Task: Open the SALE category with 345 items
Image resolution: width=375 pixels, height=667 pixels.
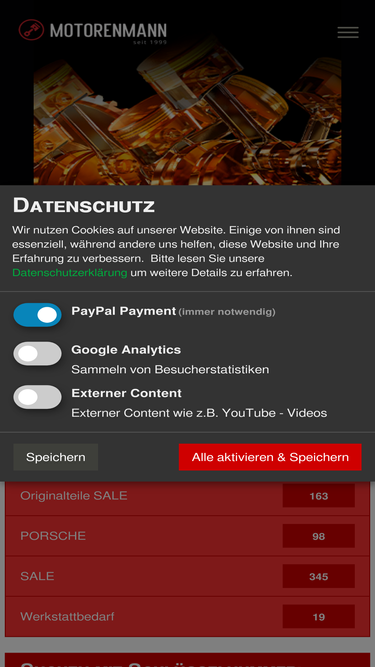Action: pyautogui.click(x=188, y=576)
